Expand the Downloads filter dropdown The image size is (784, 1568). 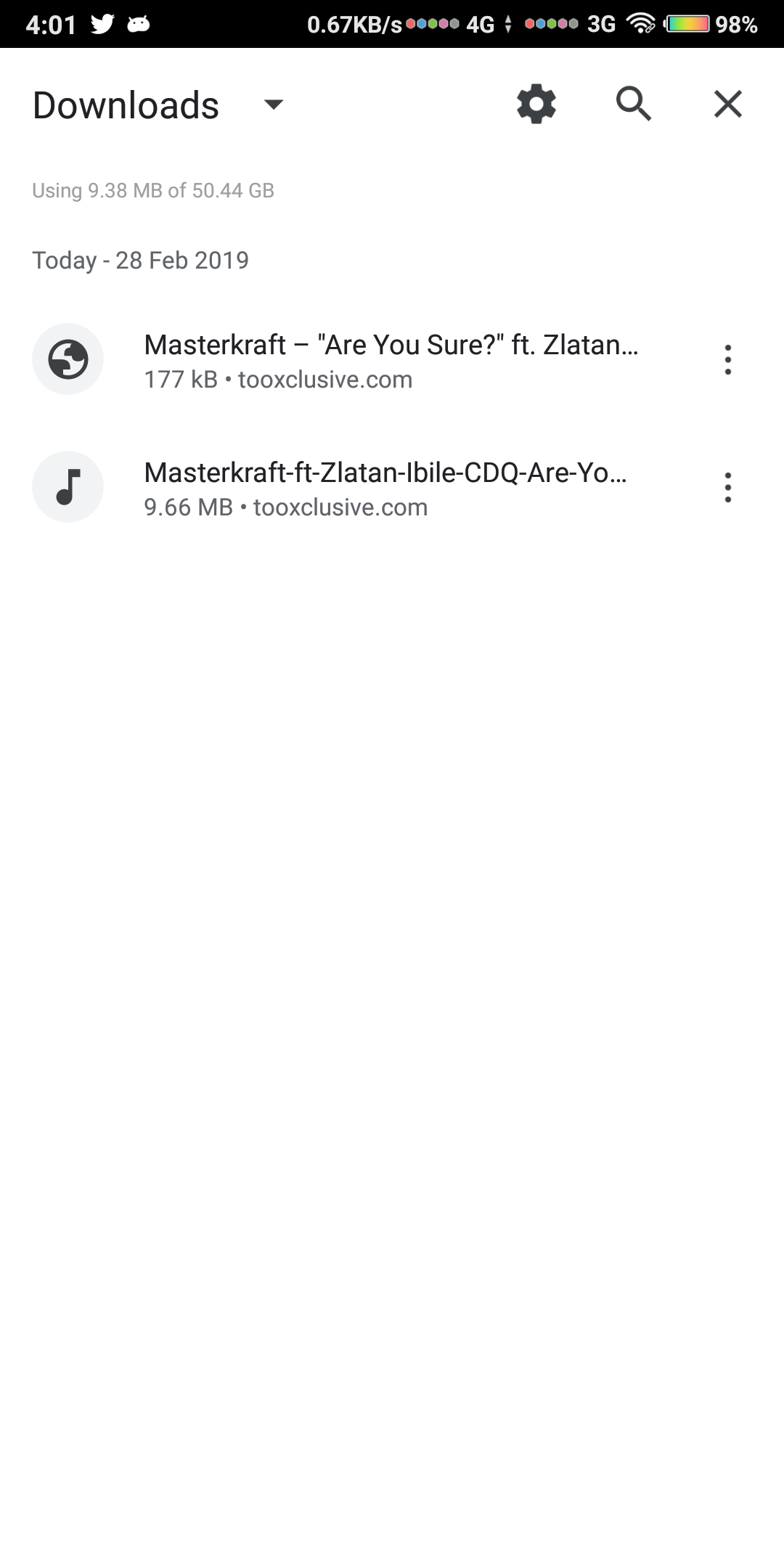(x=273, y=105)
